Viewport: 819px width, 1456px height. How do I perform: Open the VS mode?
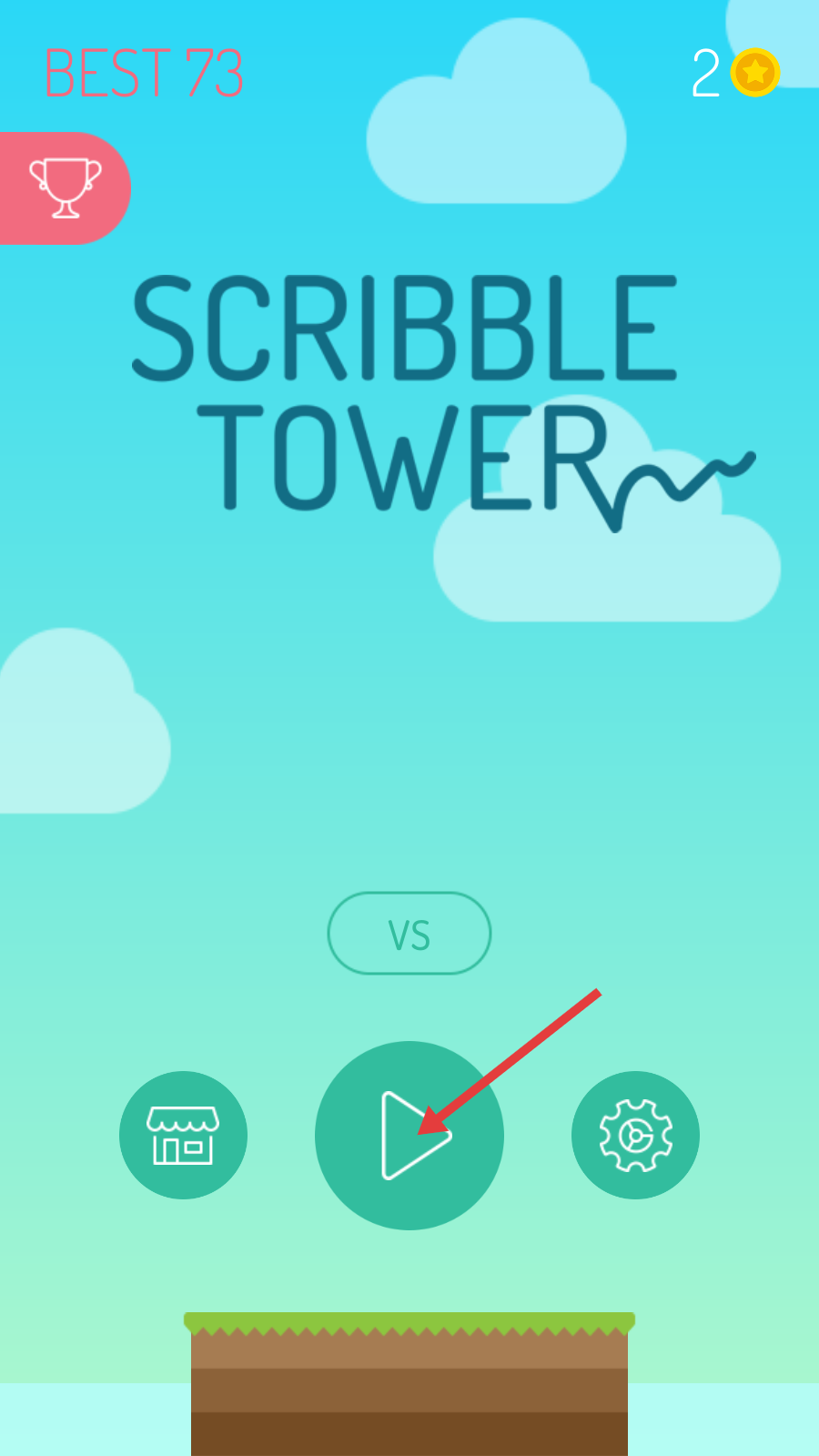click(409, 934)
